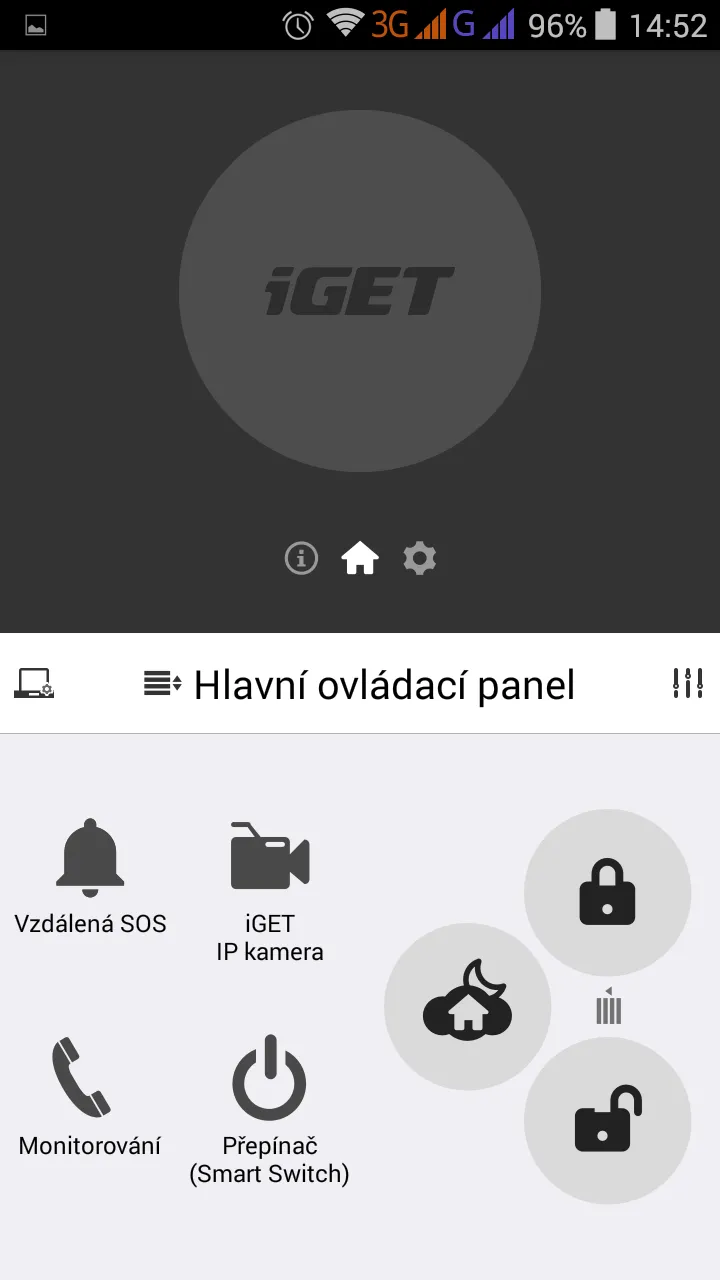Tap the large iGET circle button
Image resolution: width=720 pixels, height=1280 pixels.
point(360,291)
